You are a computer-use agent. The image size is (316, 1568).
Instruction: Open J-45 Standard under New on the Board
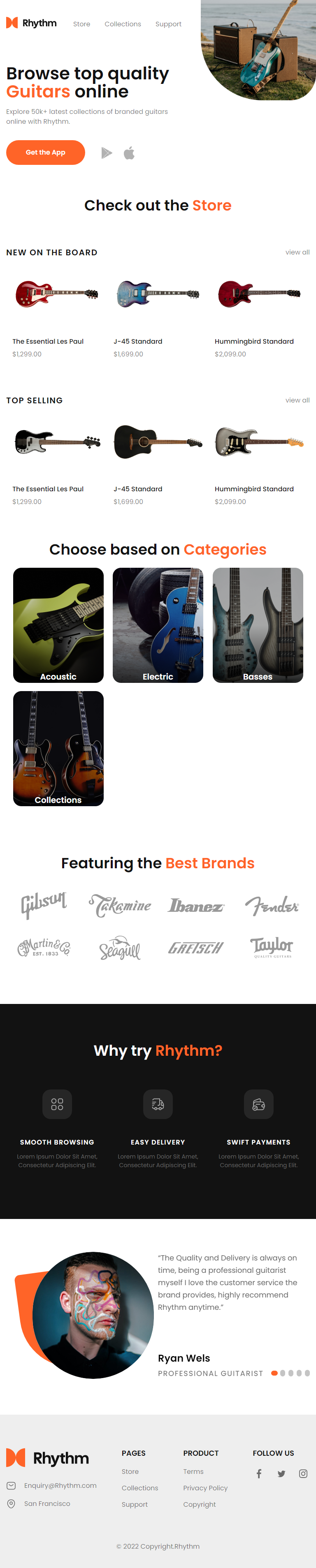coord(137,342)
